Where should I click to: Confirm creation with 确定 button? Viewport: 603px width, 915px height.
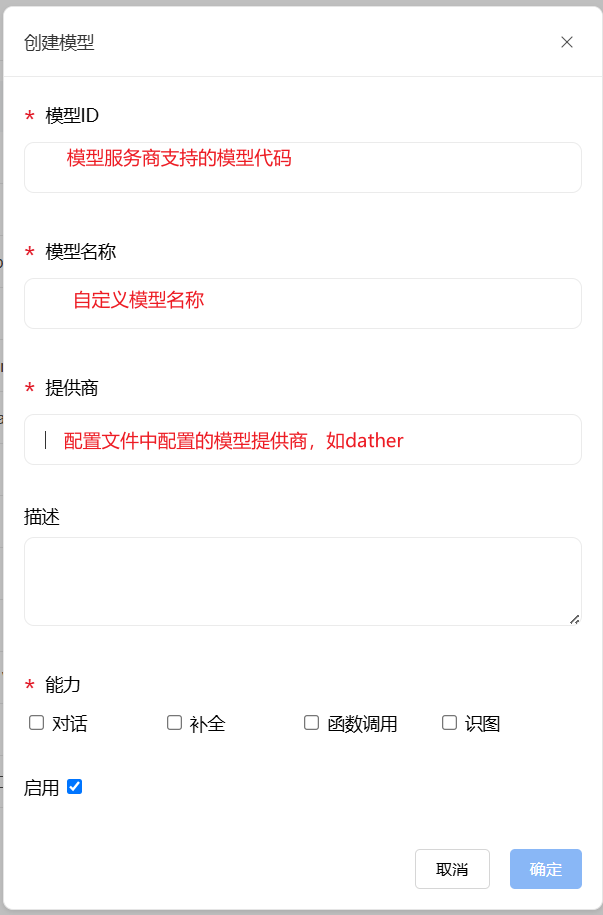click(x=545, y=869)
